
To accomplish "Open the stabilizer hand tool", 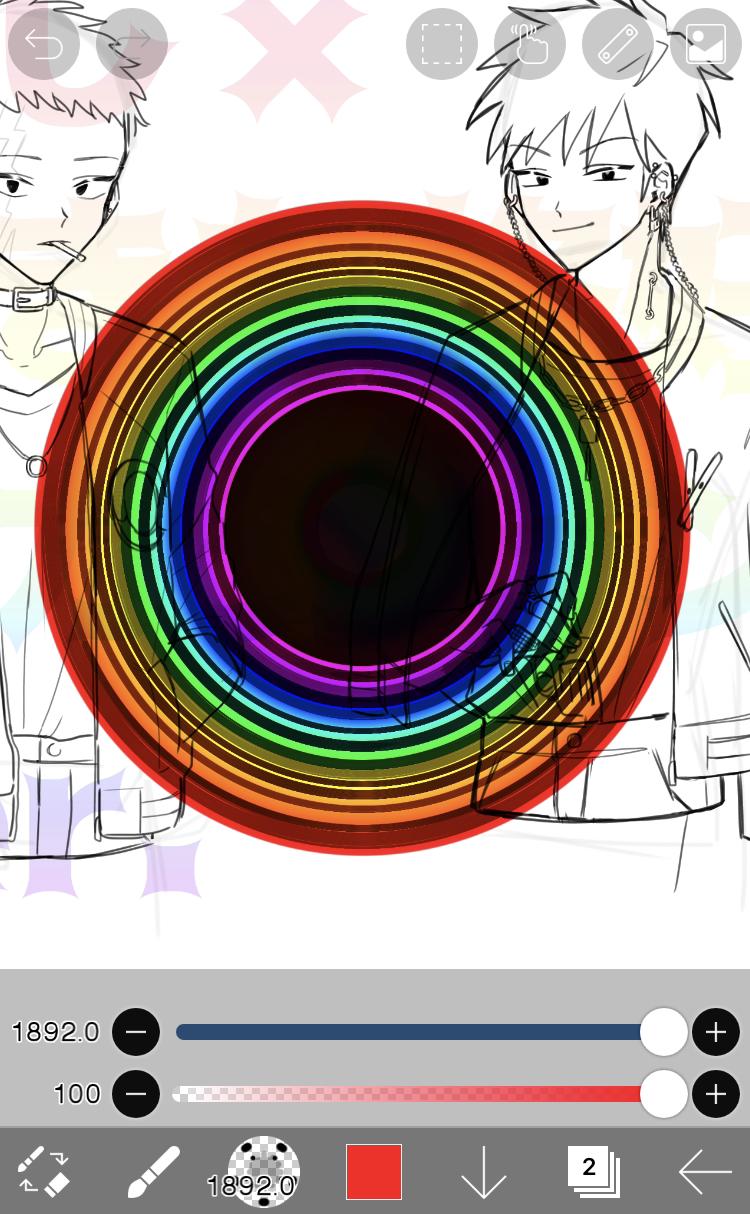I will 529,44.
